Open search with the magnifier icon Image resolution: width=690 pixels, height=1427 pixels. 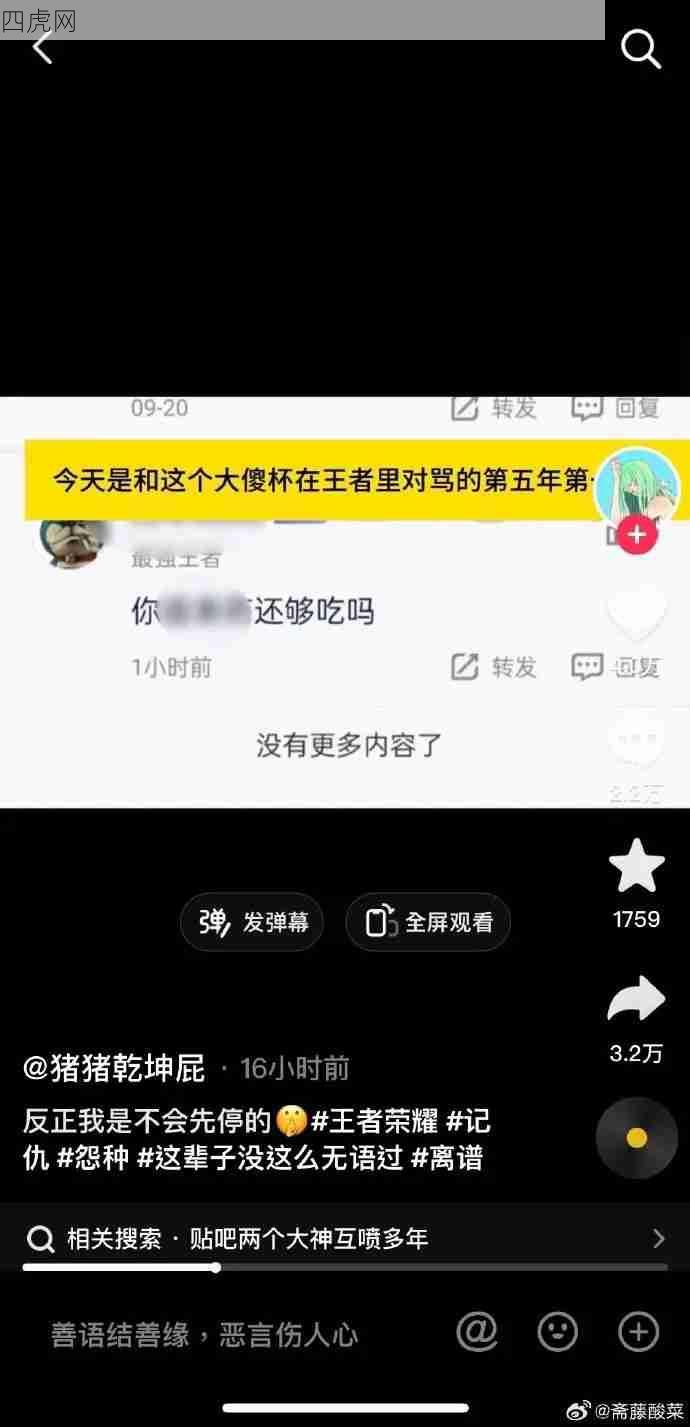[641, 48]
